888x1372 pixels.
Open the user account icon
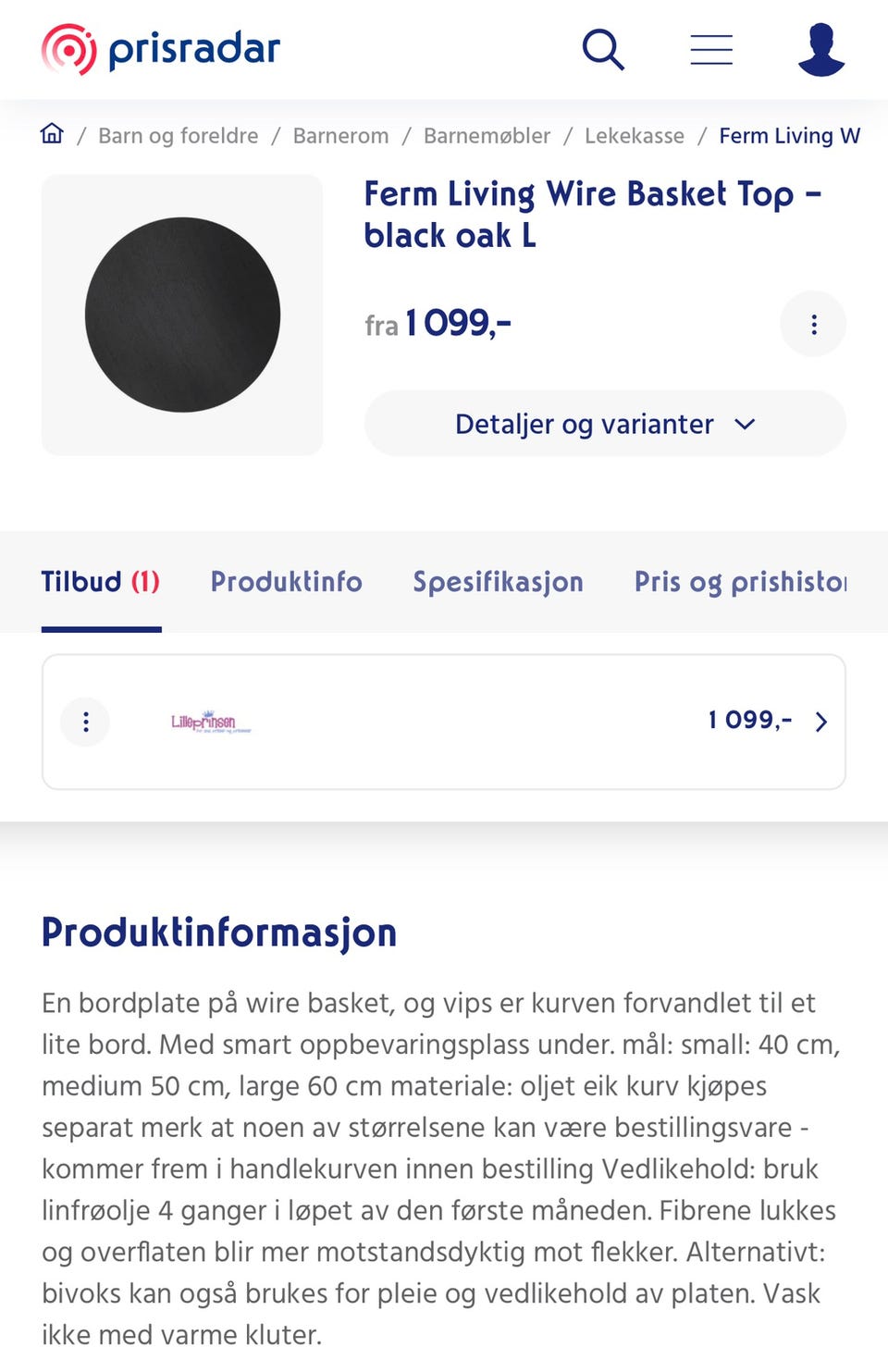(820, 50)
